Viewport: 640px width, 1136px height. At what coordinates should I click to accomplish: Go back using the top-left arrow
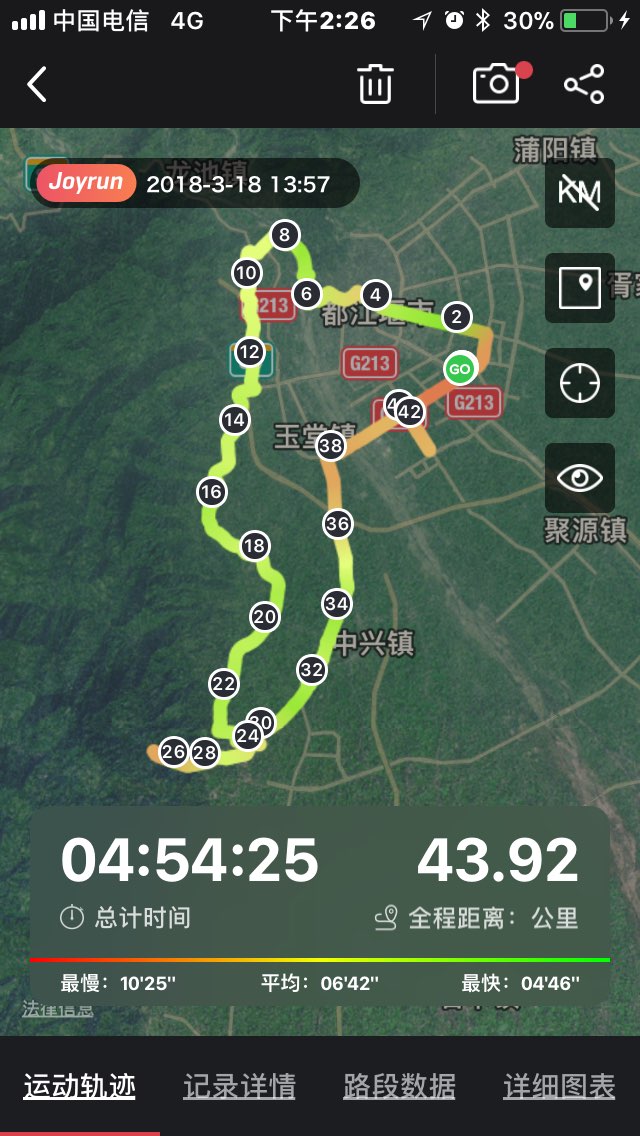click(37, 85)
